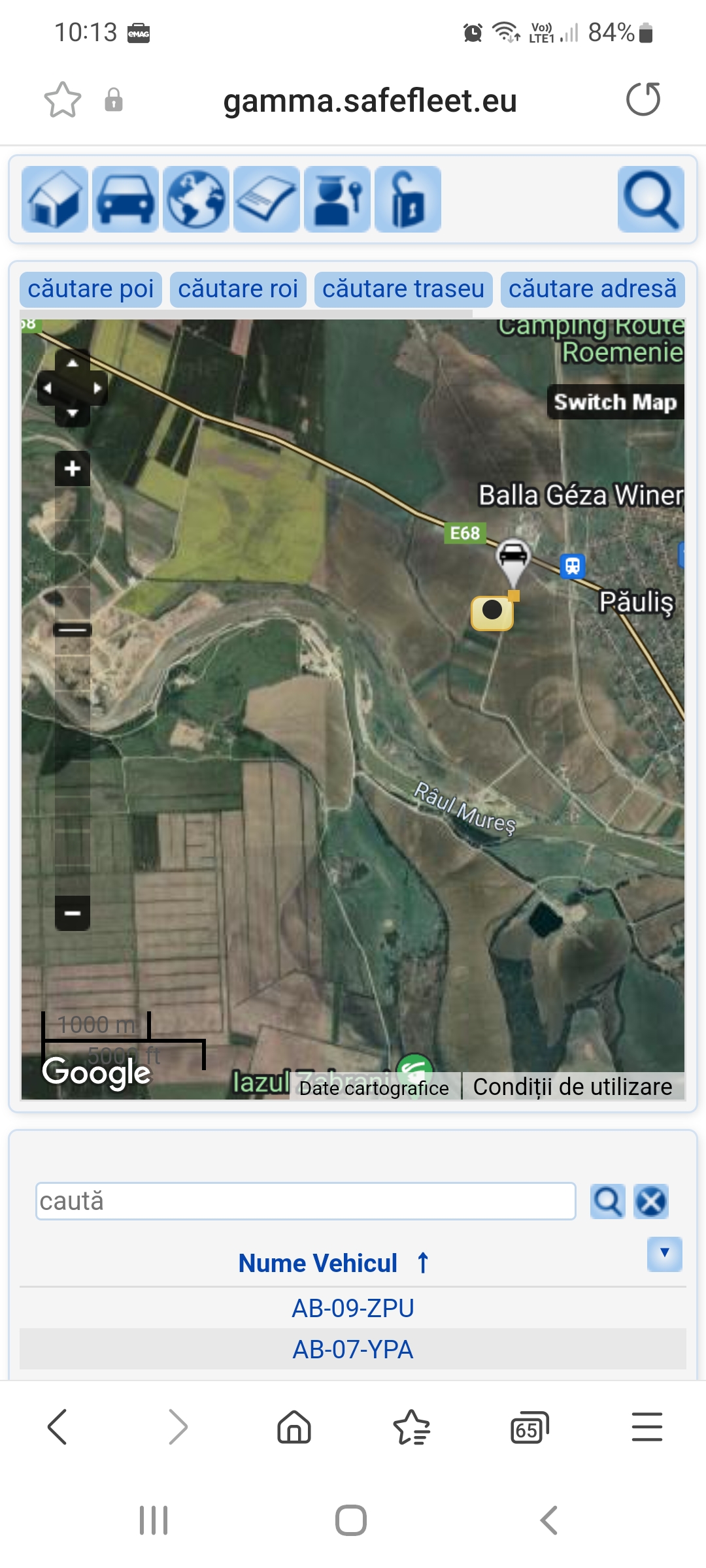This screenshot has height=1568, width=706.
Task: Open the drivers icon with key
Action: click(x=337, y=199)
